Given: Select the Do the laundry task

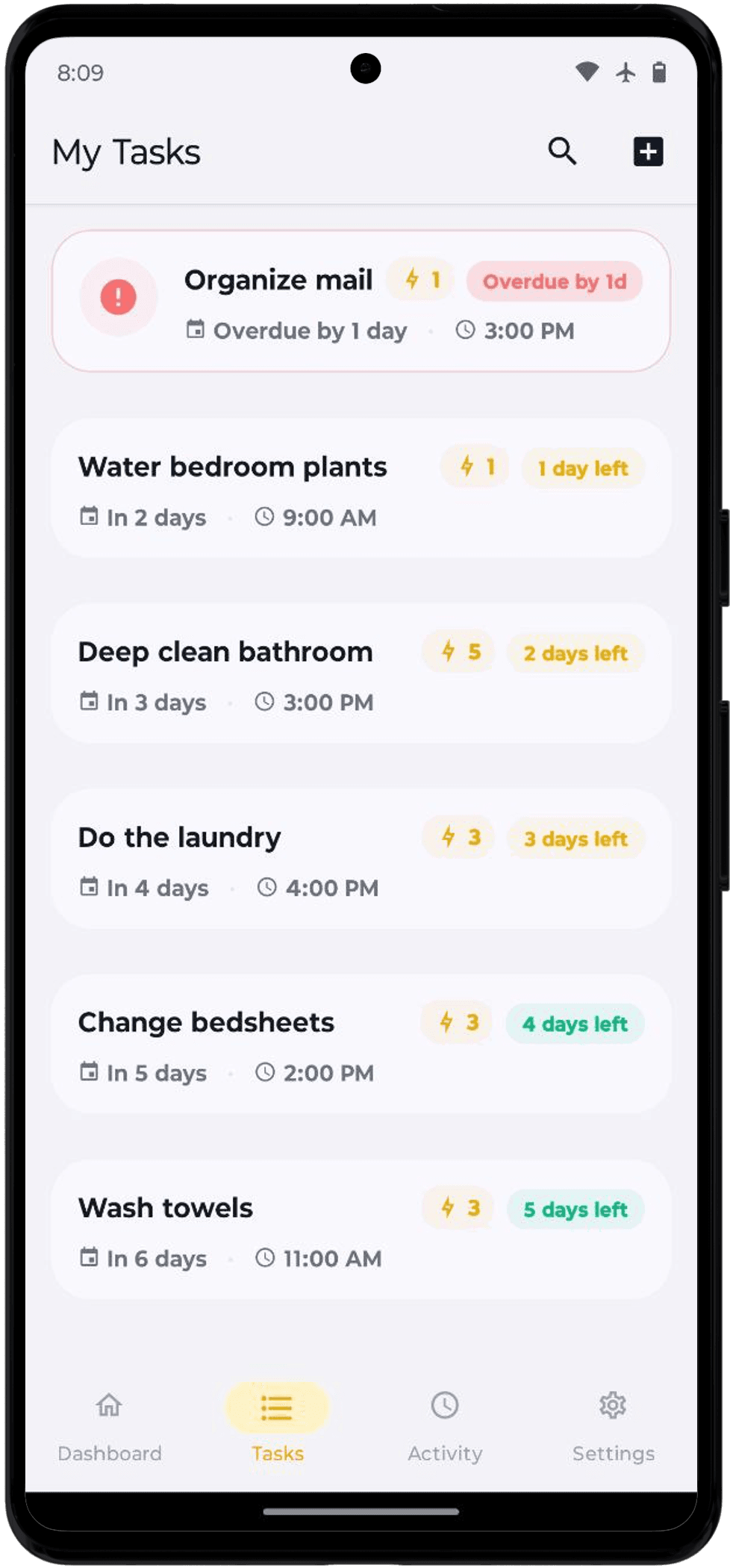Looking at the screenshot, I should 361,859.
